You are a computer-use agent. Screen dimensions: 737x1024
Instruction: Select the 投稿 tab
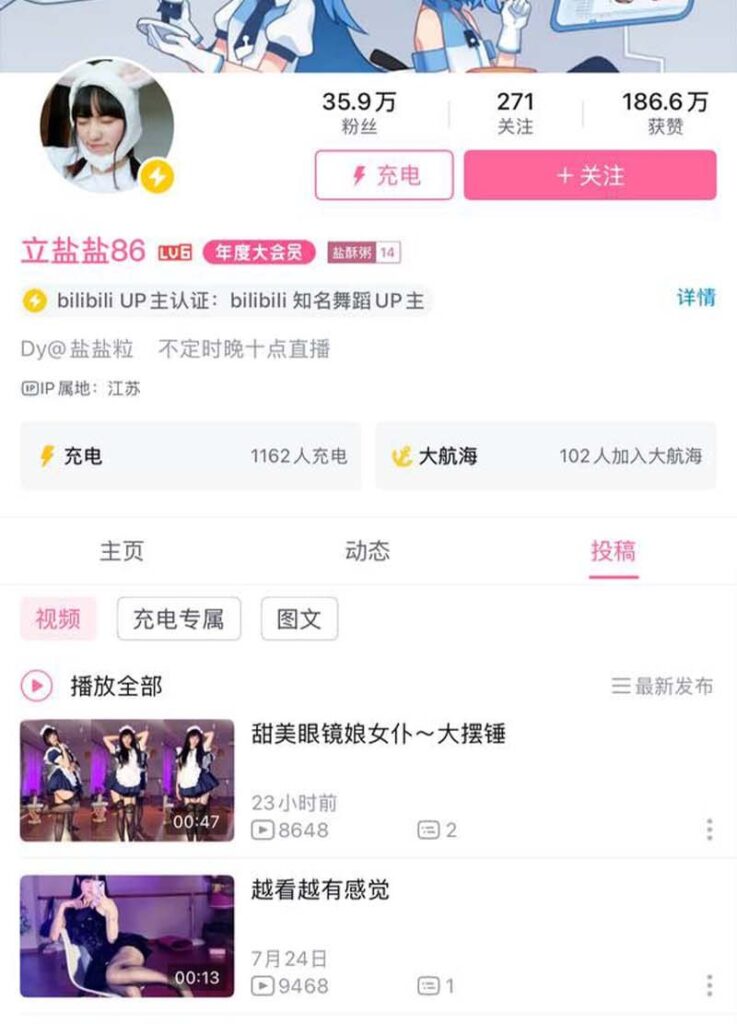(613, 551)
